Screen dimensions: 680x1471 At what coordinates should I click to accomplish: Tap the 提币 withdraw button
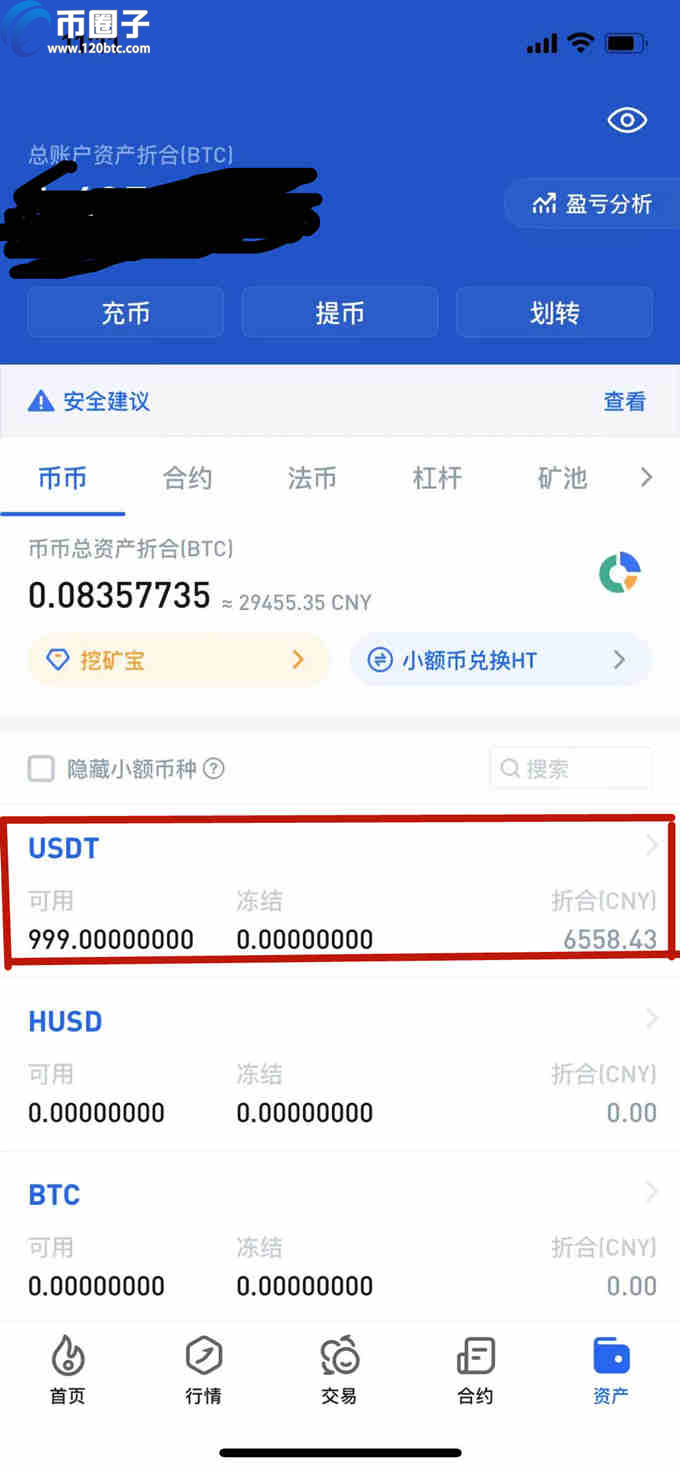340,313
